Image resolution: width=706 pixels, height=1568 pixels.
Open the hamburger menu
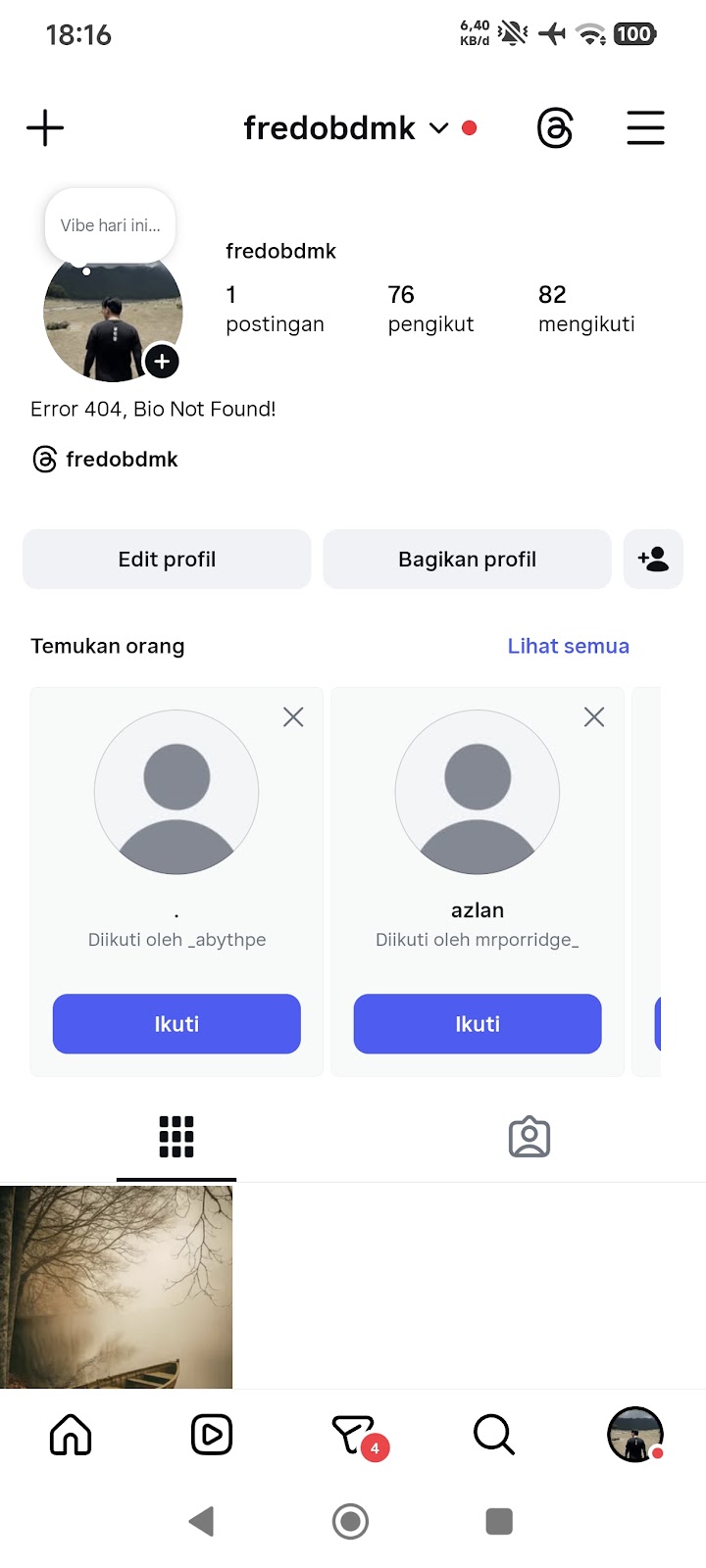(x=645, y=128)
